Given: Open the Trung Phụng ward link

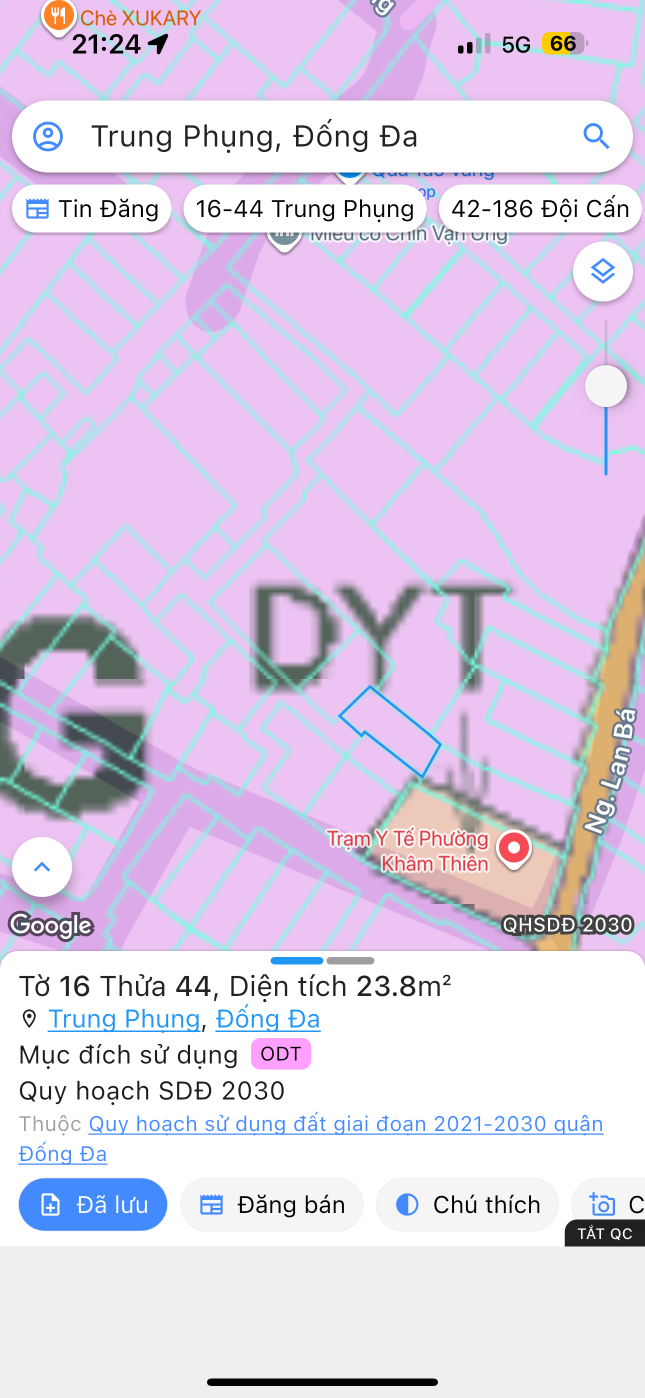Looking at the screenshot, I should 124,1019.
